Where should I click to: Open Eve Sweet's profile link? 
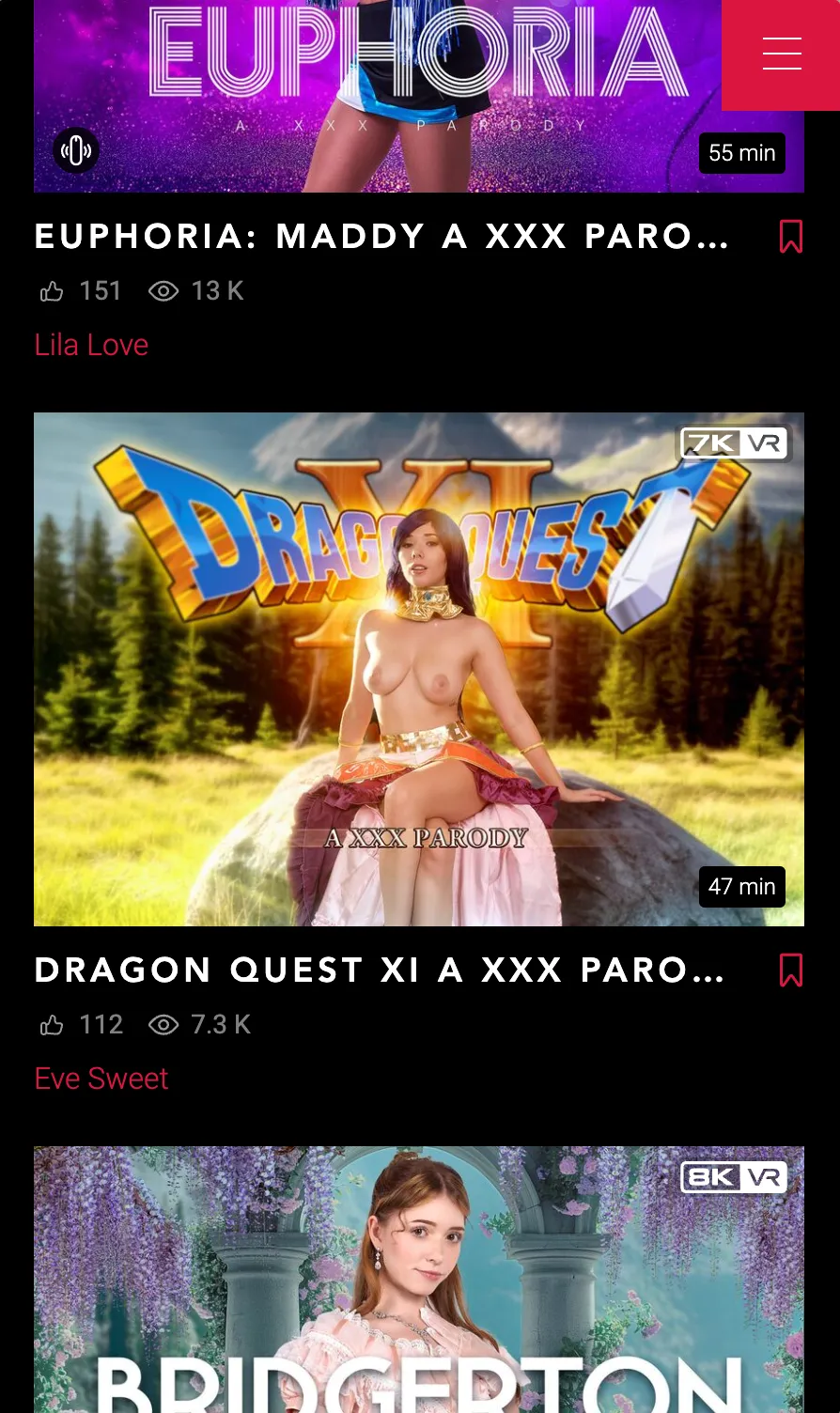(101, 1079)
